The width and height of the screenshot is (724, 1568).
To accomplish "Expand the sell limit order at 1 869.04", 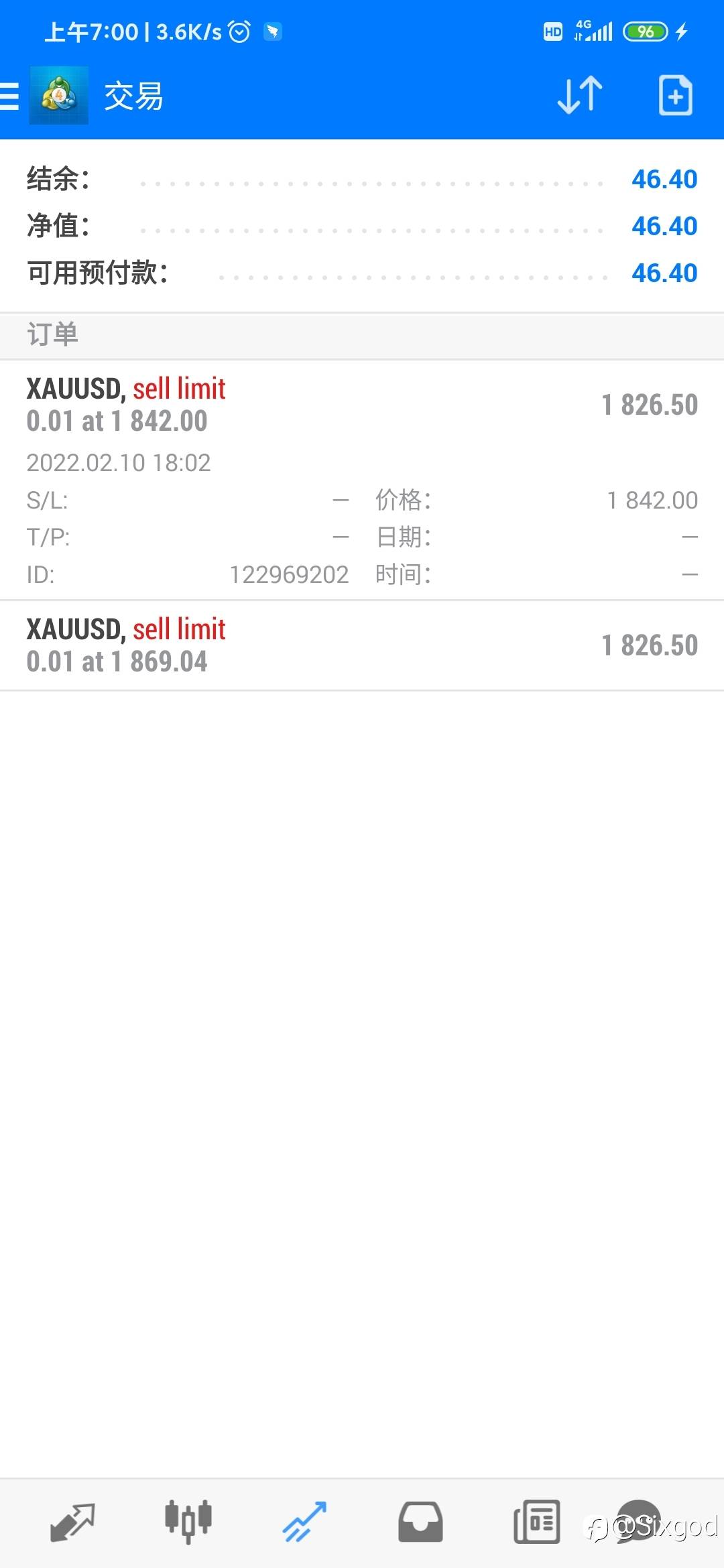I will click(362, 645).
